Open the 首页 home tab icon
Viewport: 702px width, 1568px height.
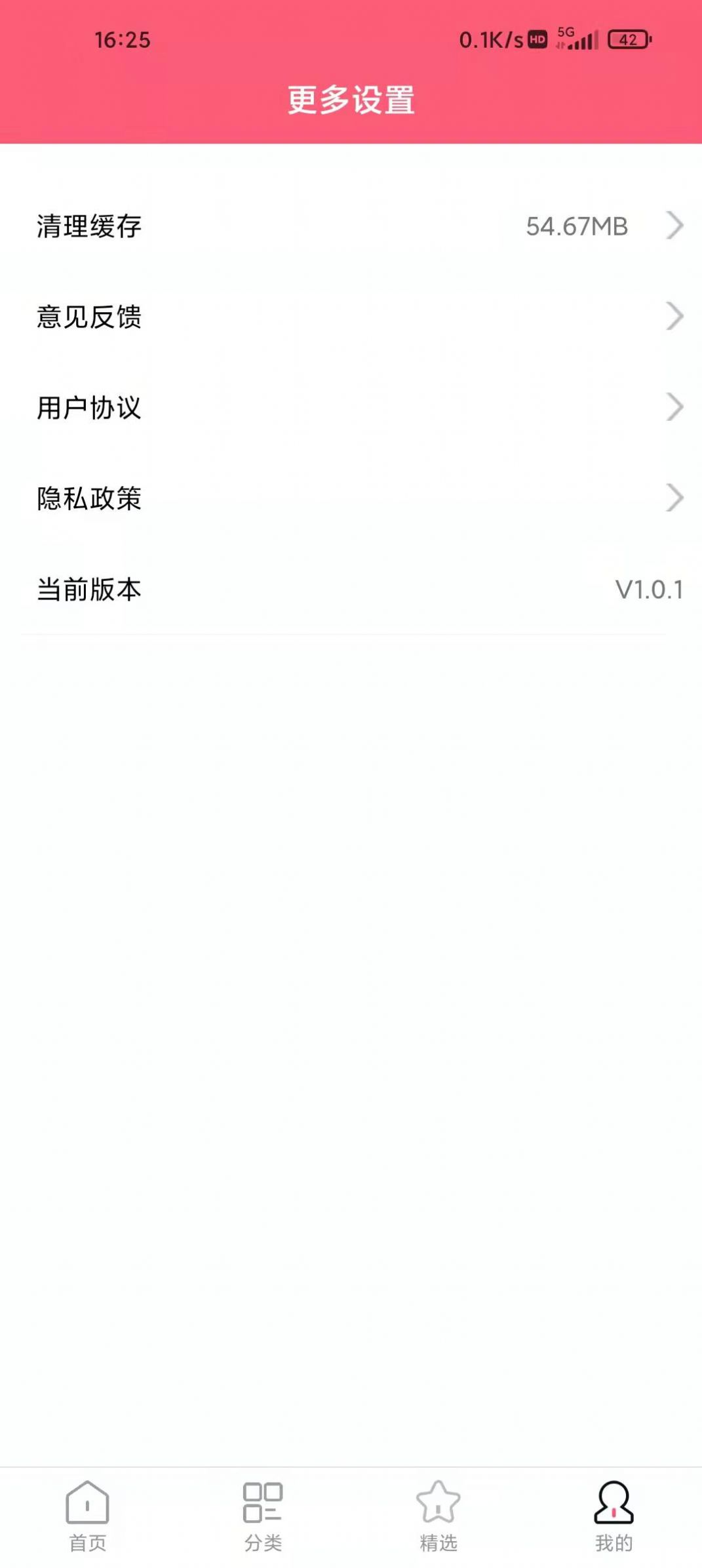pos(87,1501)
